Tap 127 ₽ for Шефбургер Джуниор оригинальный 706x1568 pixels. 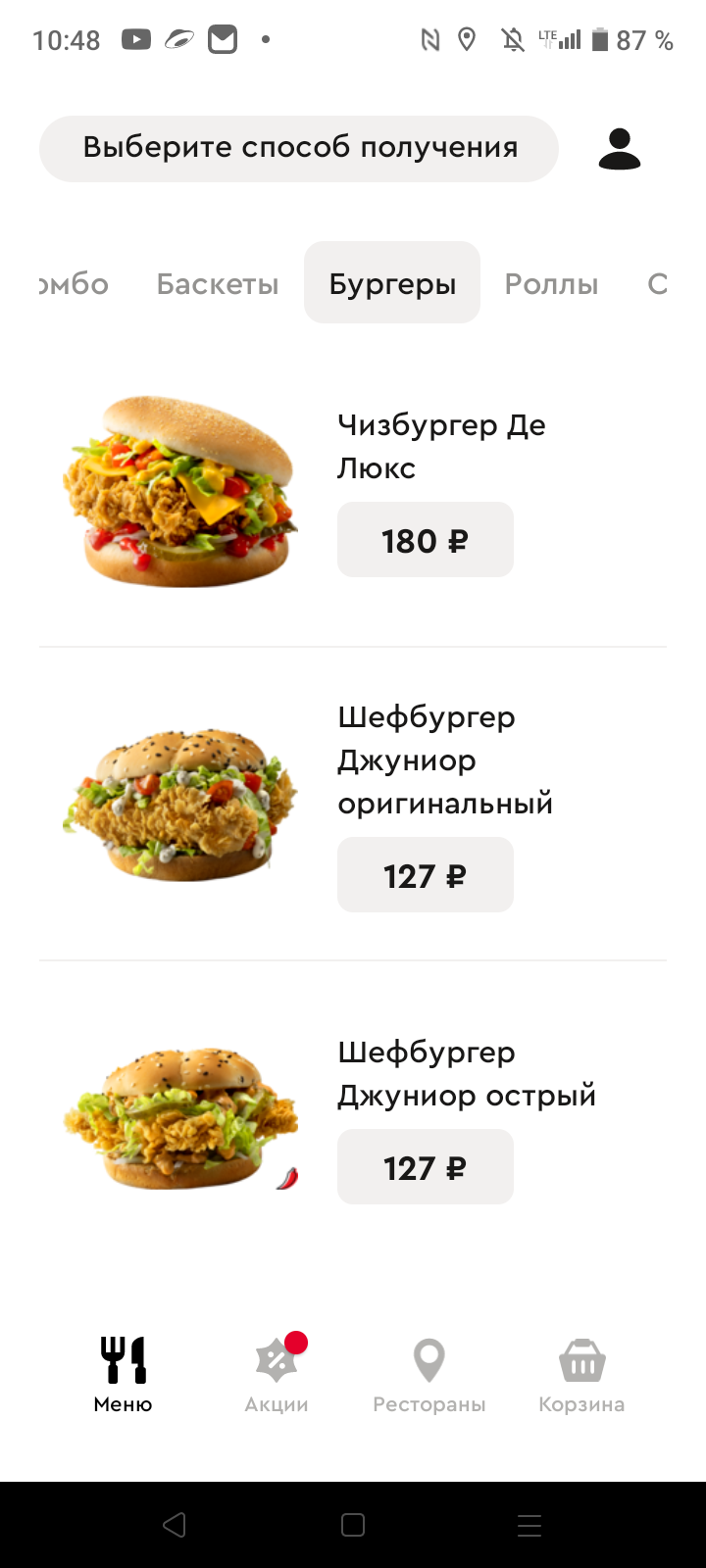click(x=425, y=875)
